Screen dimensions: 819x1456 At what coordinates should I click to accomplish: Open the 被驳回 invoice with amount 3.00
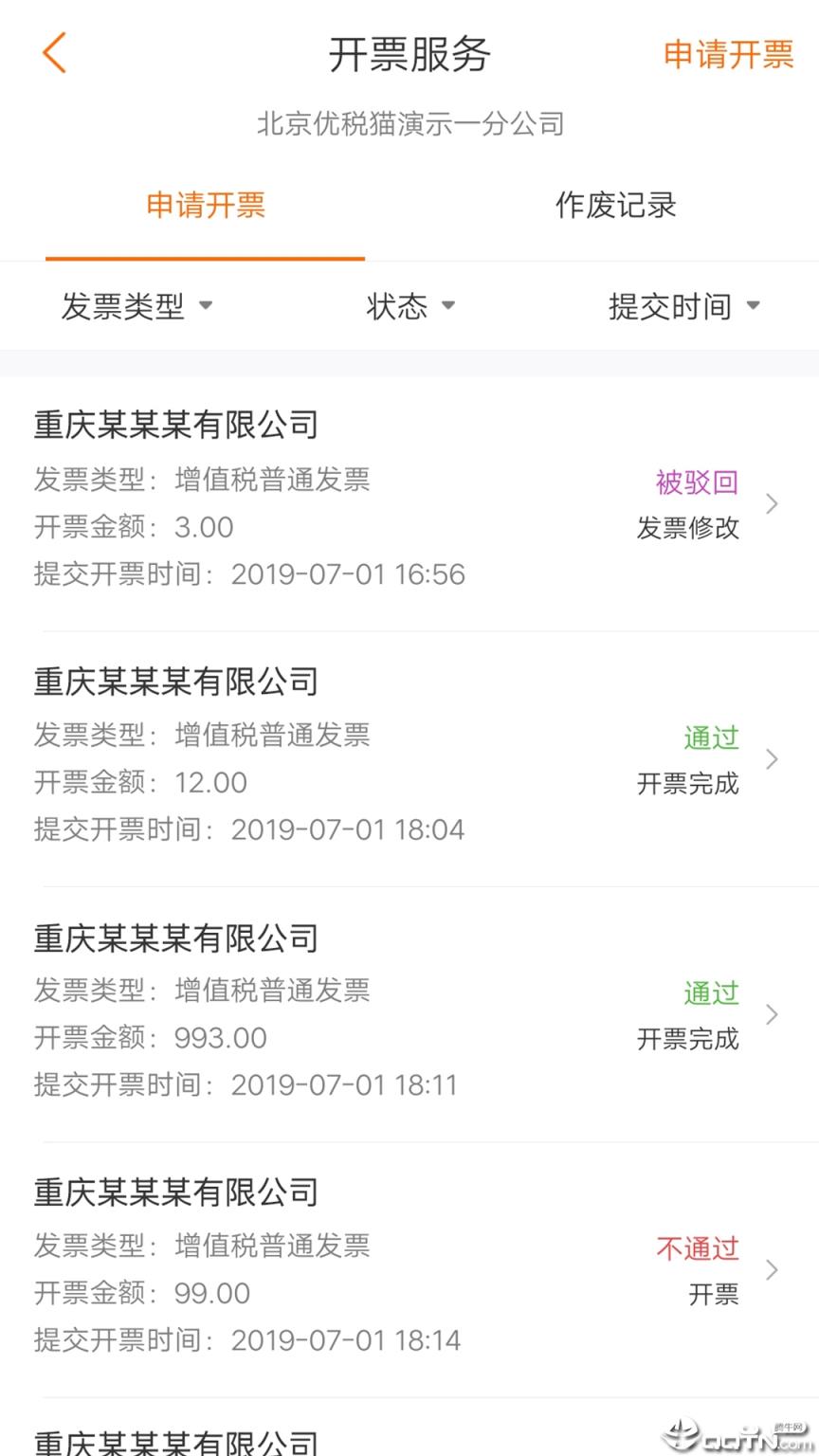coord(409,503)
